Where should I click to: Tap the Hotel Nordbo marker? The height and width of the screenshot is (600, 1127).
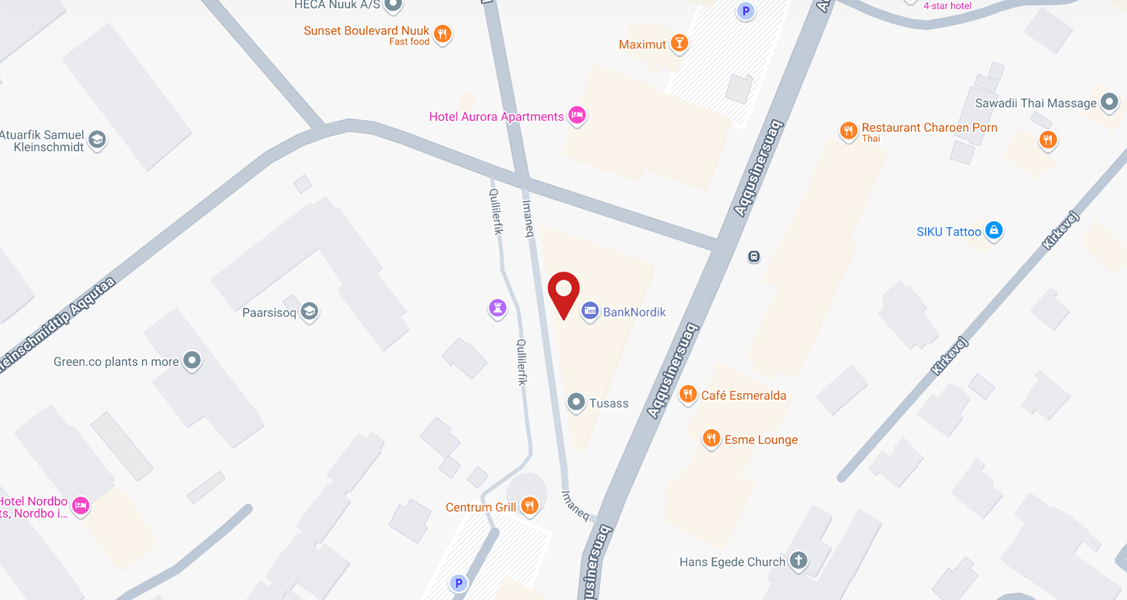81,506
